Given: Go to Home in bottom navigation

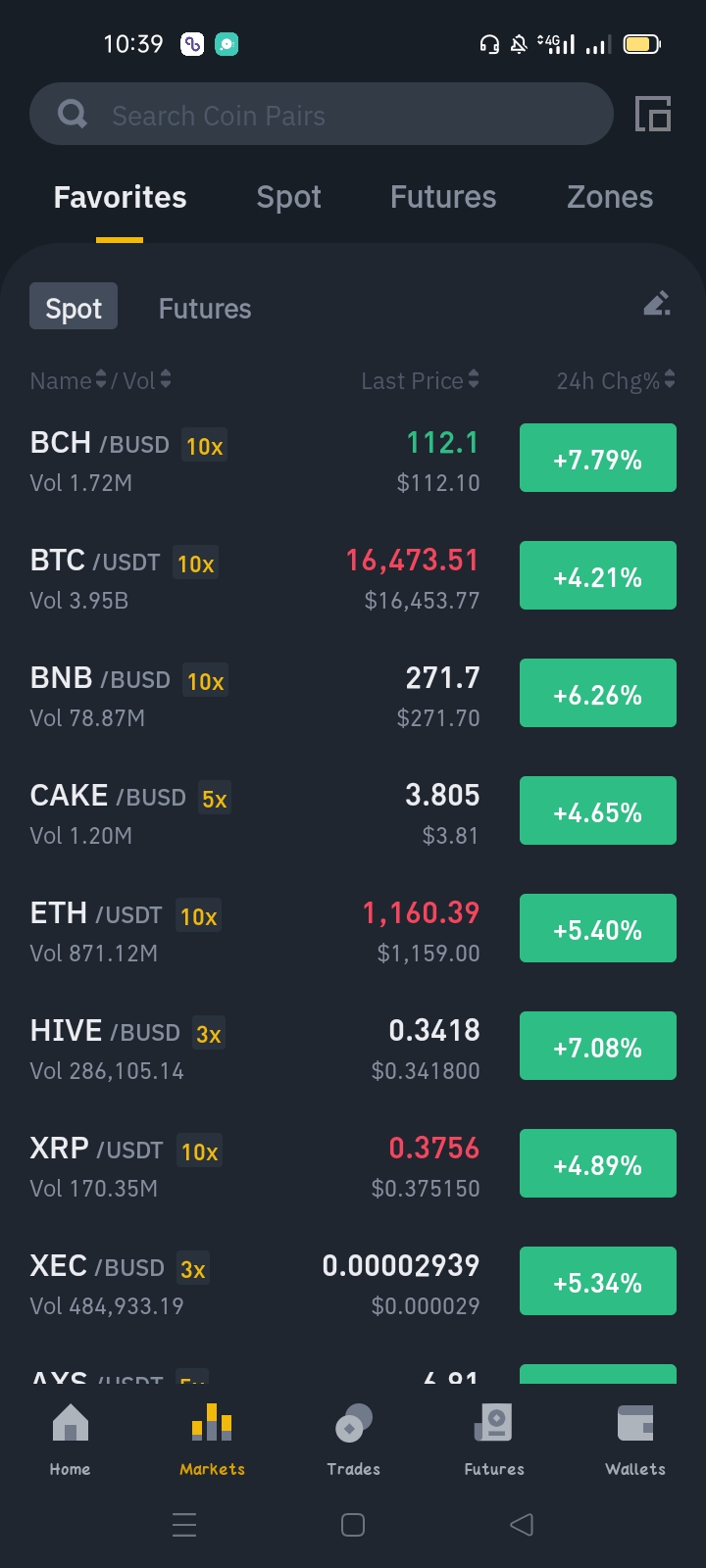Looking at the screenshot, I should point(71,1440).
